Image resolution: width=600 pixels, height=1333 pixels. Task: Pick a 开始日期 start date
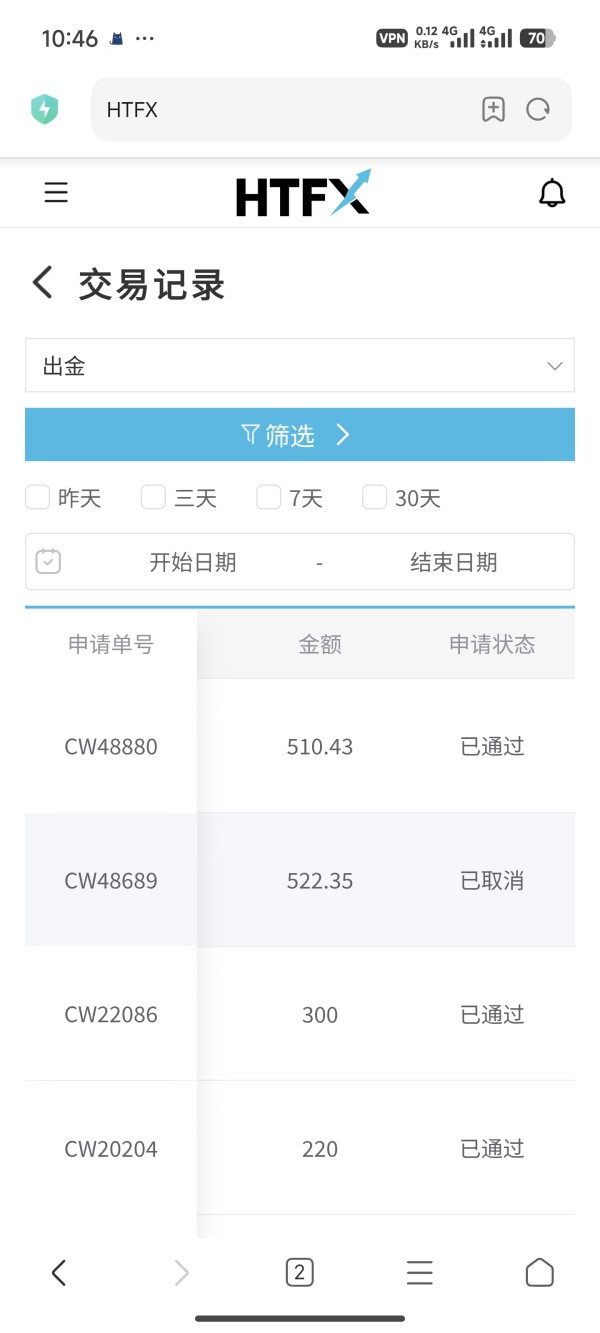[x=193, y=562]
